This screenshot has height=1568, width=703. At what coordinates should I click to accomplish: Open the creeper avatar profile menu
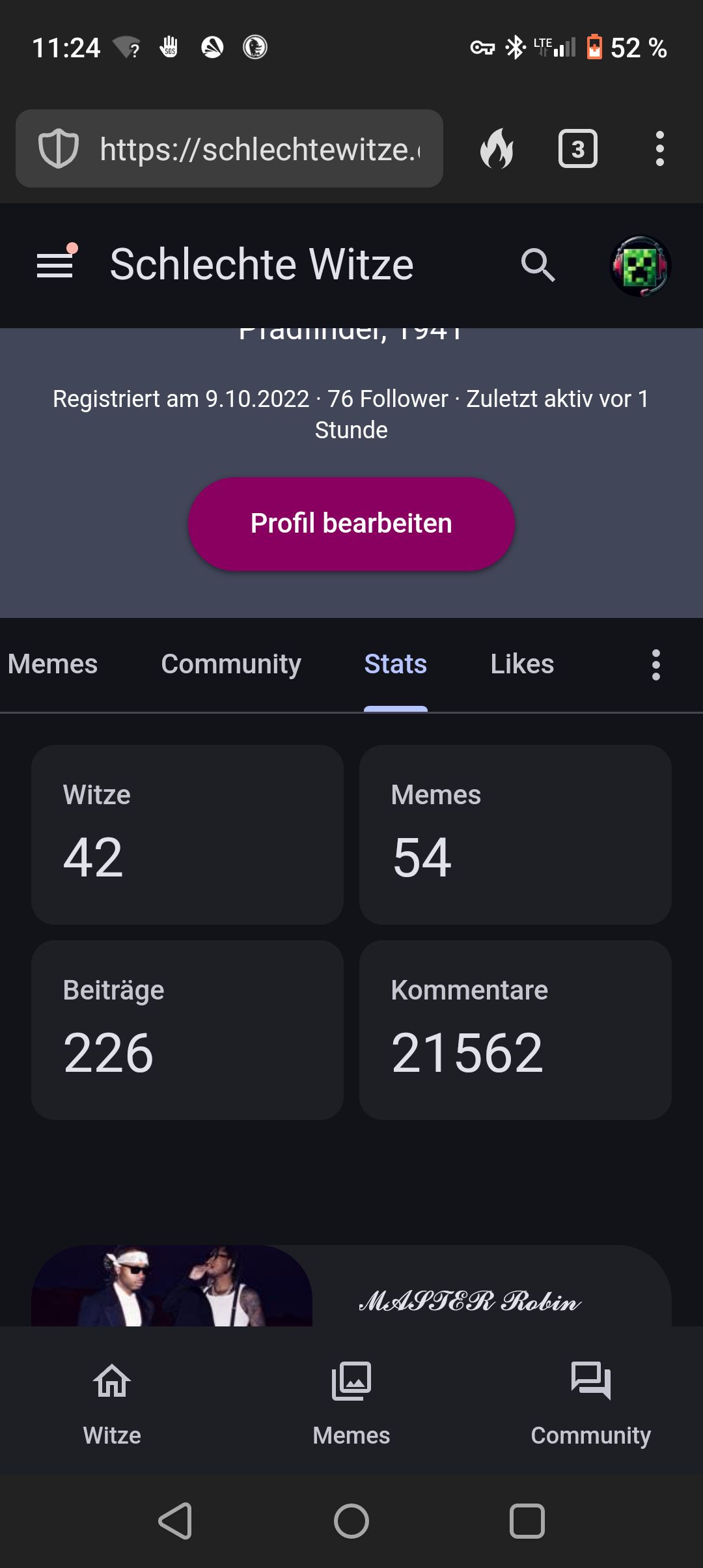640,266
